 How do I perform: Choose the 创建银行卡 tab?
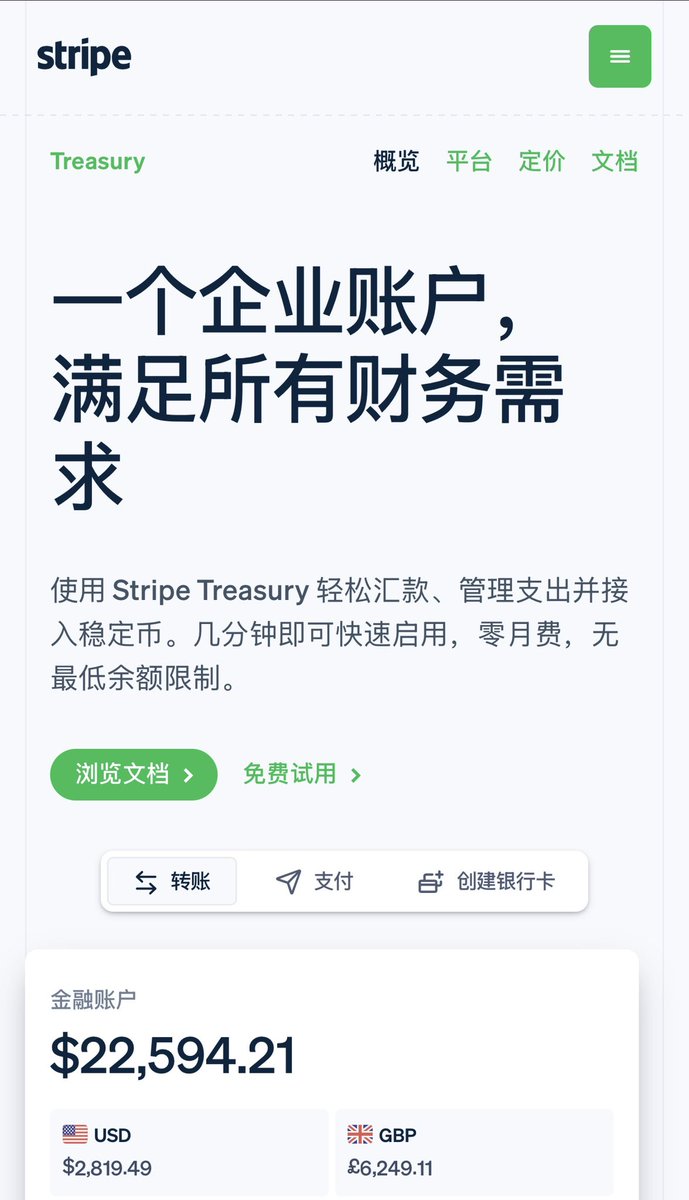click(x=486, y=881)
